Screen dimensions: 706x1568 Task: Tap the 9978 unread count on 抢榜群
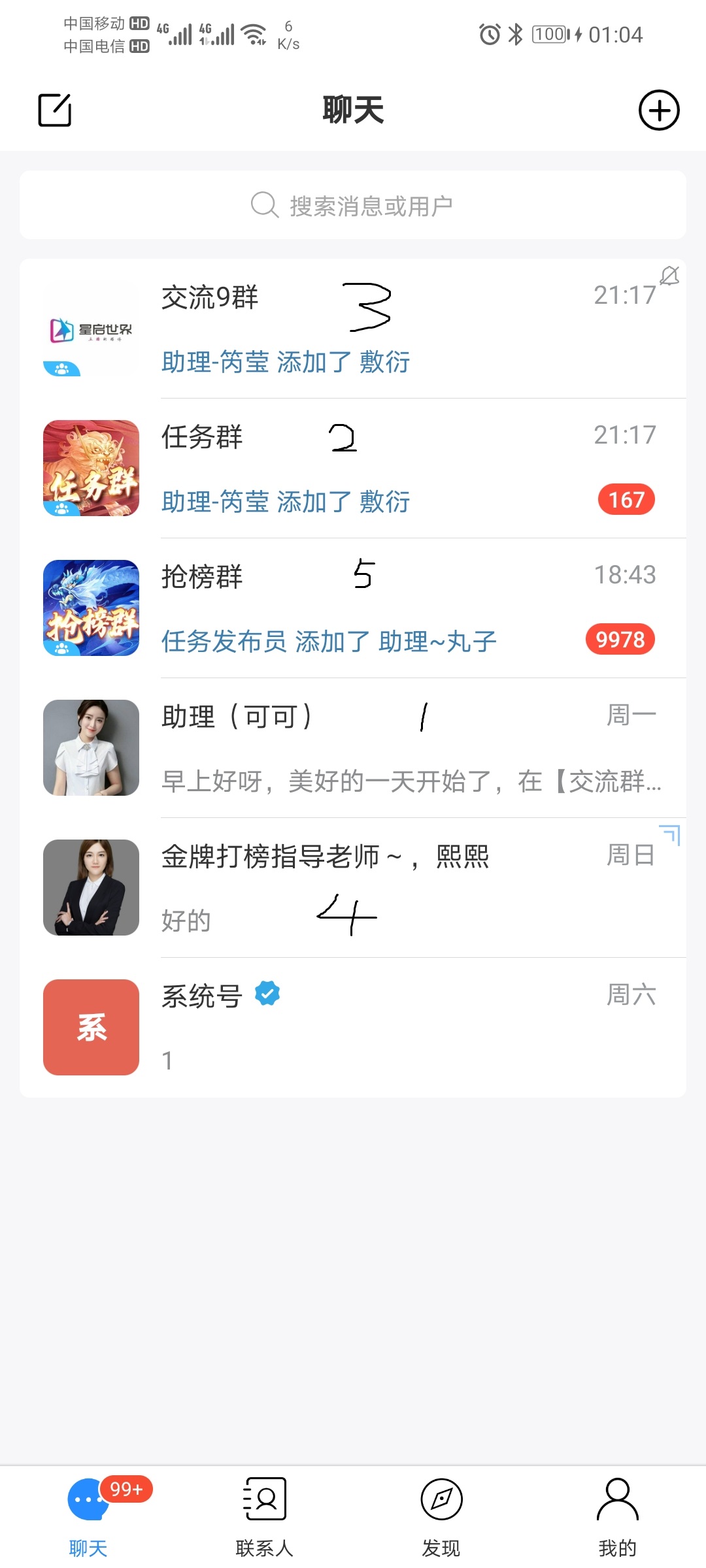tap(620, 640)
